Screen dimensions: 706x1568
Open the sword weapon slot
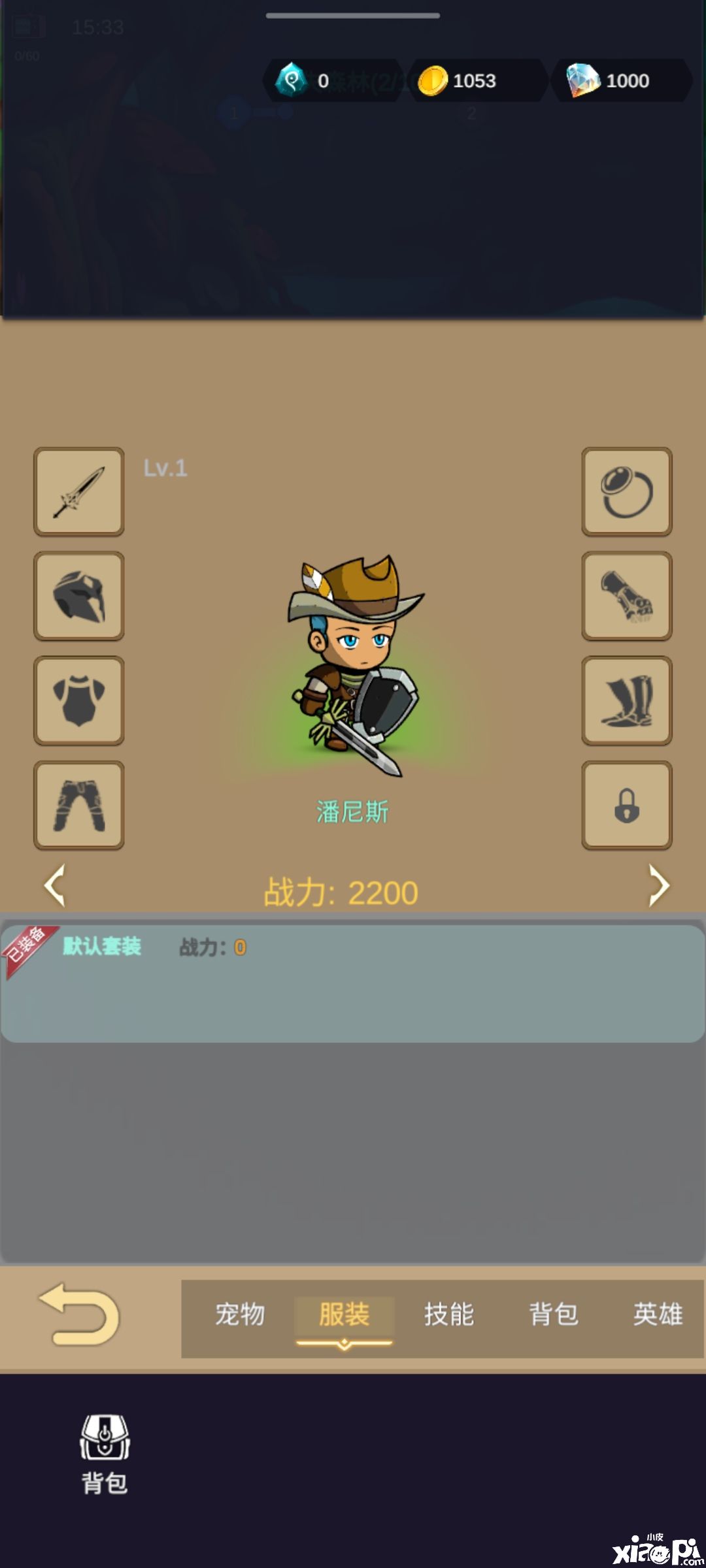coord(79,491)
